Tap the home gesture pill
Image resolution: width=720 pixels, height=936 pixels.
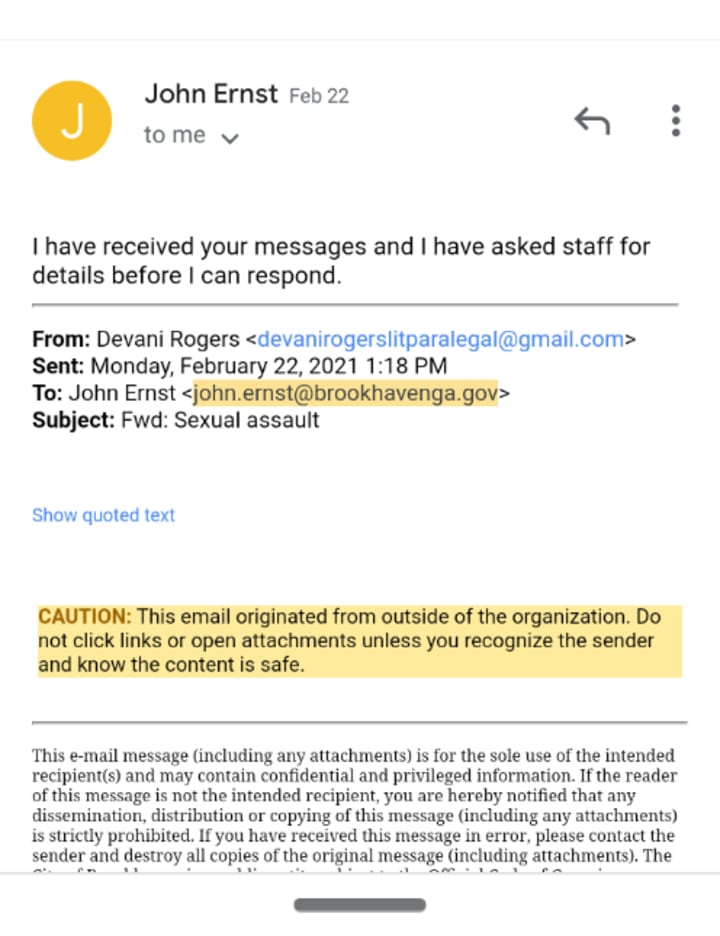pyautogui.click(x=360, y=904)
